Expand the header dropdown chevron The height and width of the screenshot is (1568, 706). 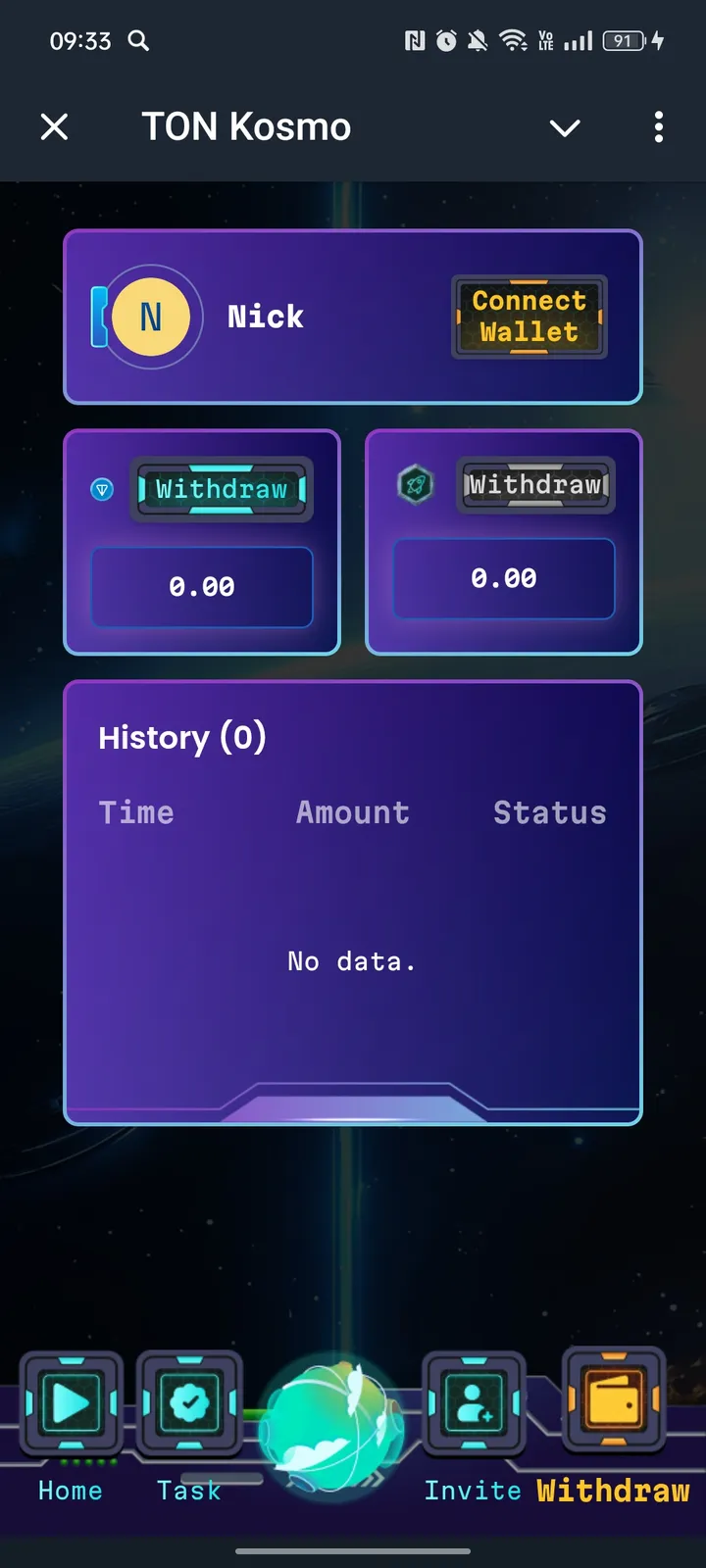tap(565, 127)
